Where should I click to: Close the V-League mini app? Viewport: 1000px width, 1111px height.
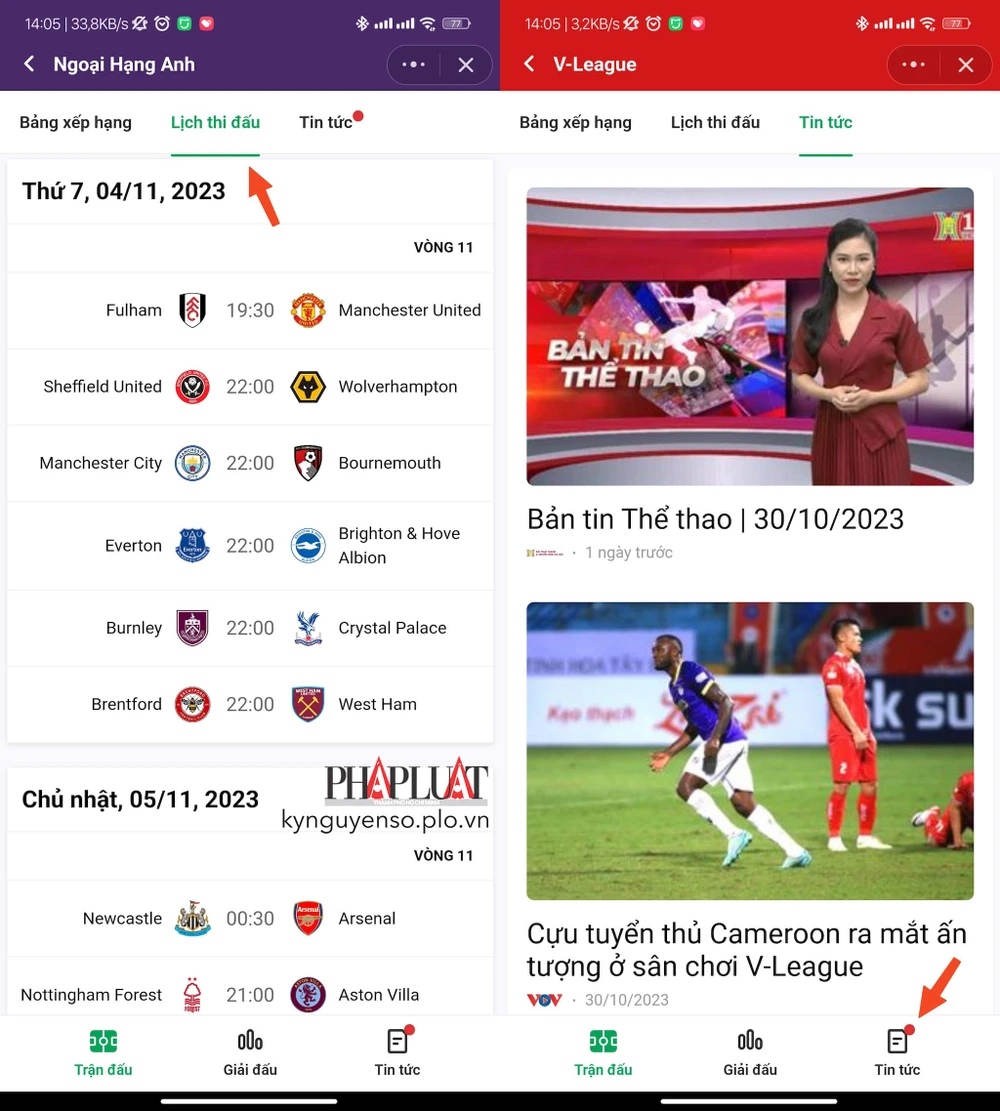pyautogui.click(x=966, y=65)
